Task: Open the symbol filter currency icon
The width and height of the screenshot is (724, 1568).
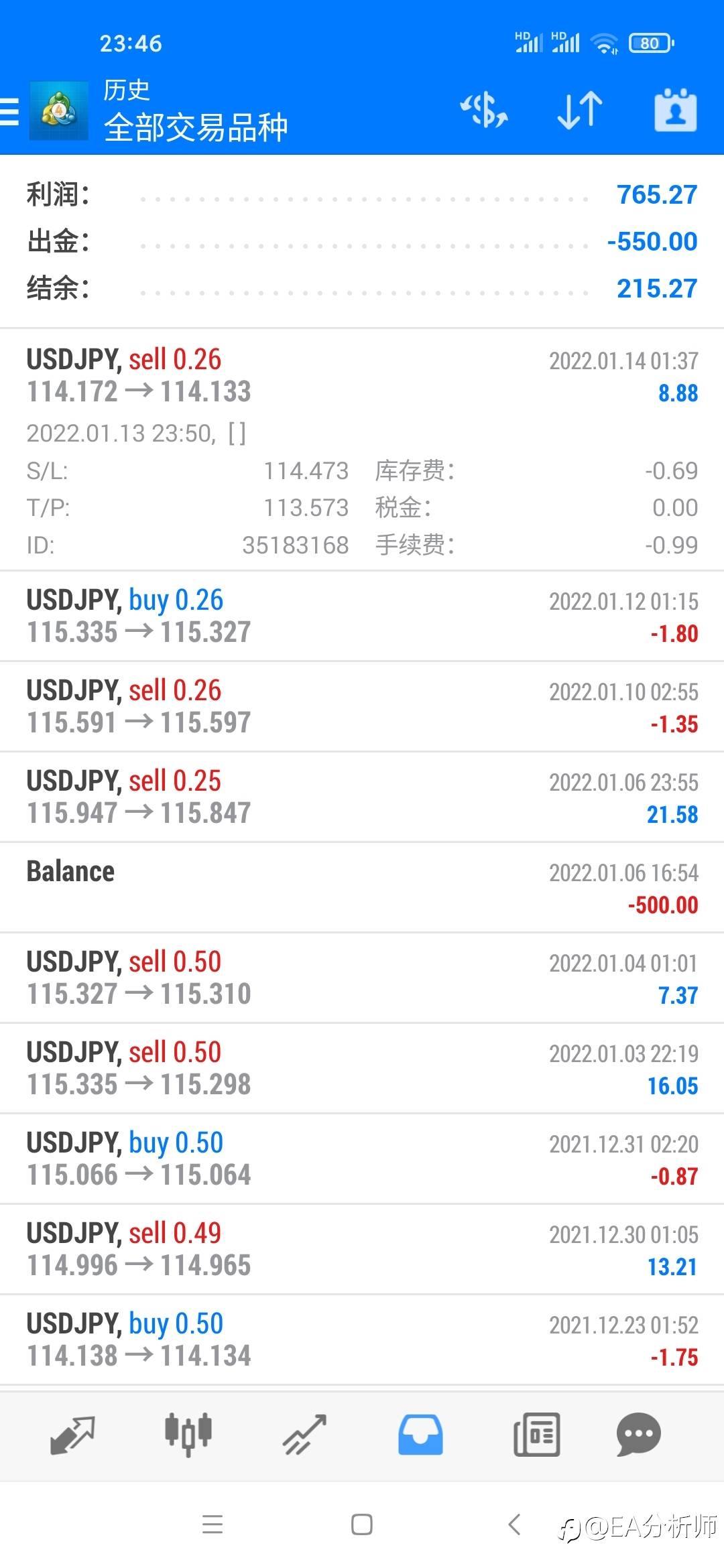Action: (484, 111)
